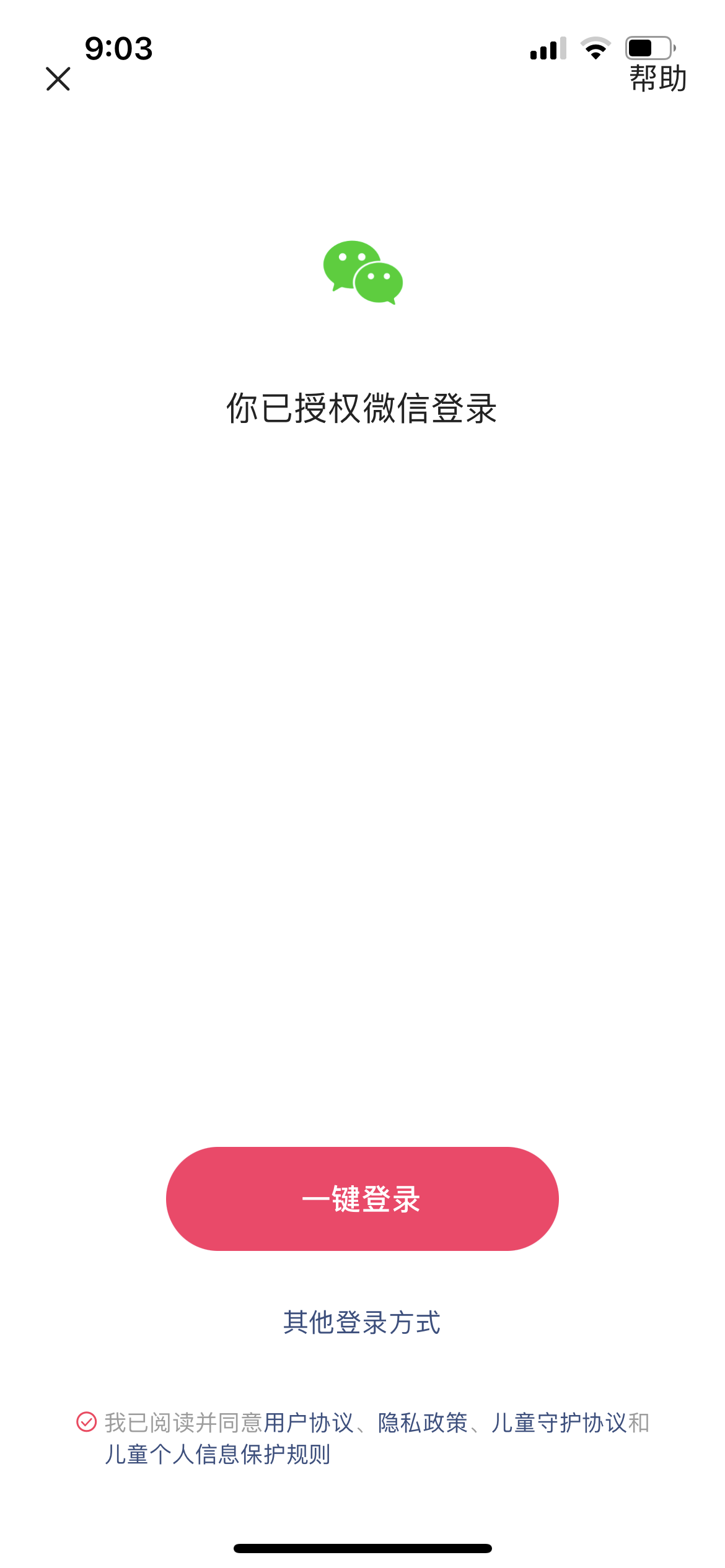The width and height of the screenshot is (725, 1568).
Task: Open 儿童个人信息保护规则 link
Action: click(x=217, y=1454)
